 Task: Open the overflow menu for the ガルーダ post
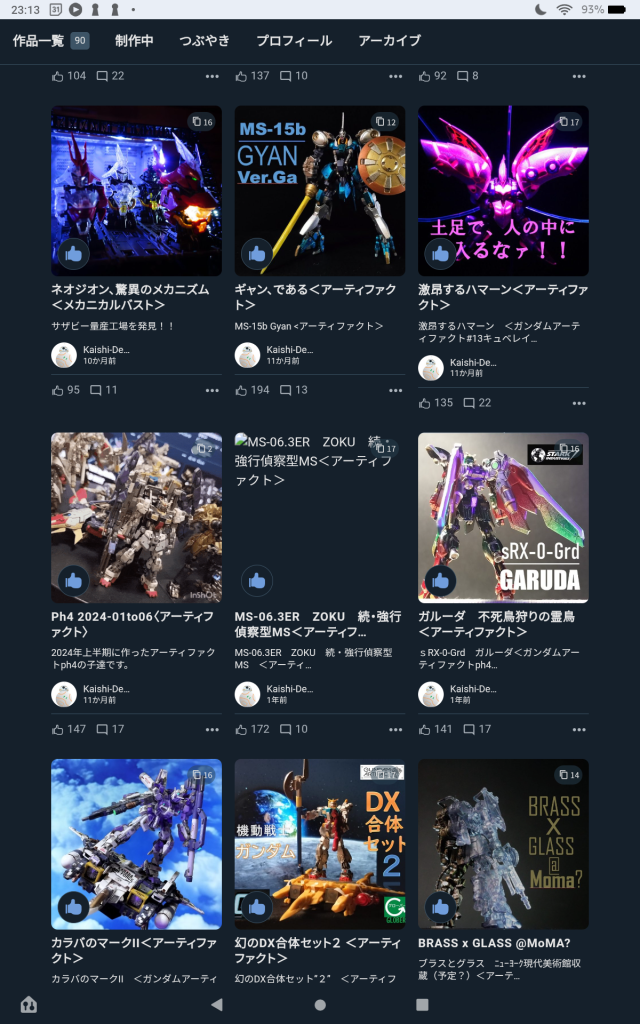click(579, 729)
